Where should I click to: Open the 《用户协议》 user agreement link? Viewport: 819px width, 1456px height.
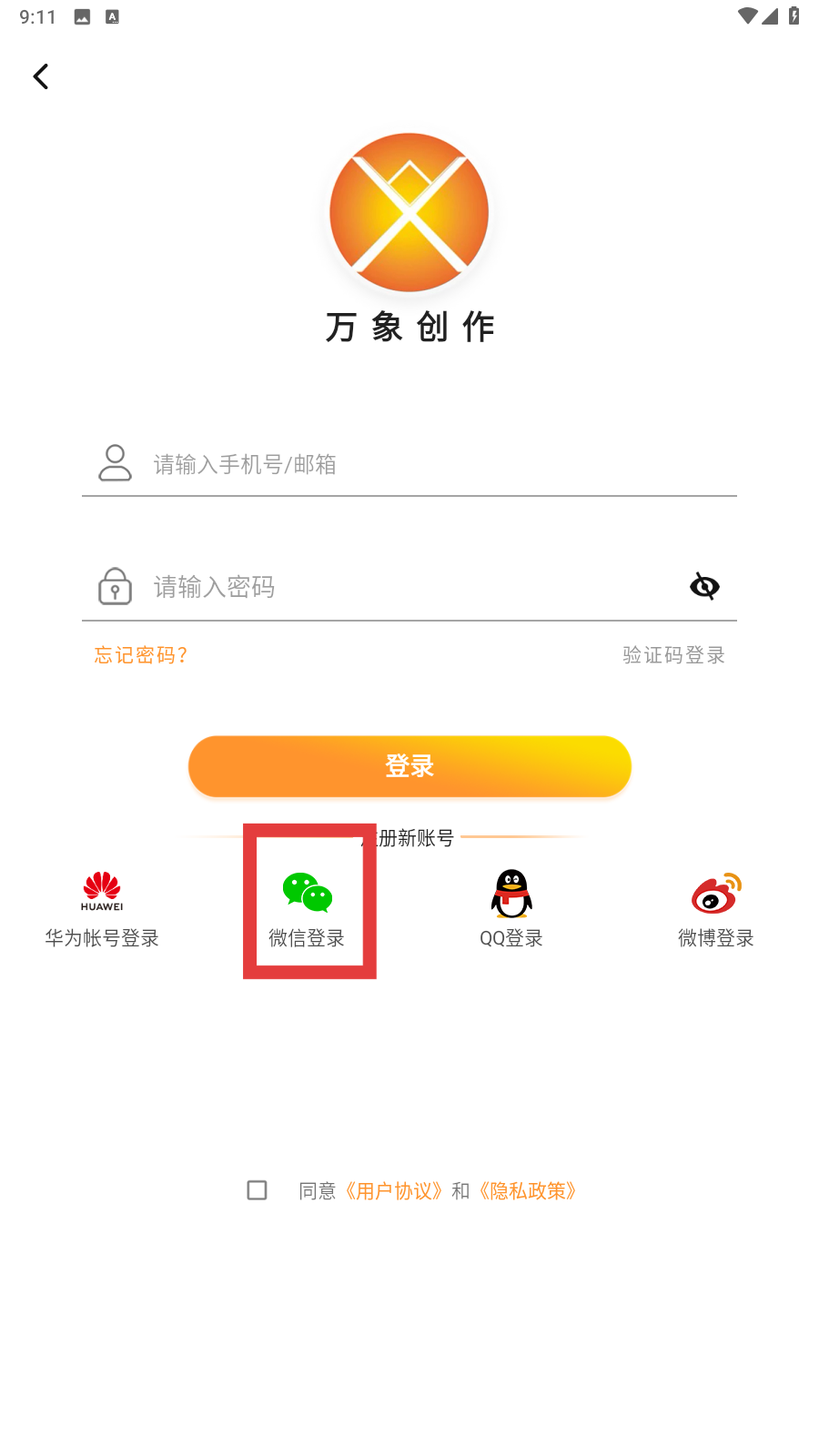(x=394, y=1190)
